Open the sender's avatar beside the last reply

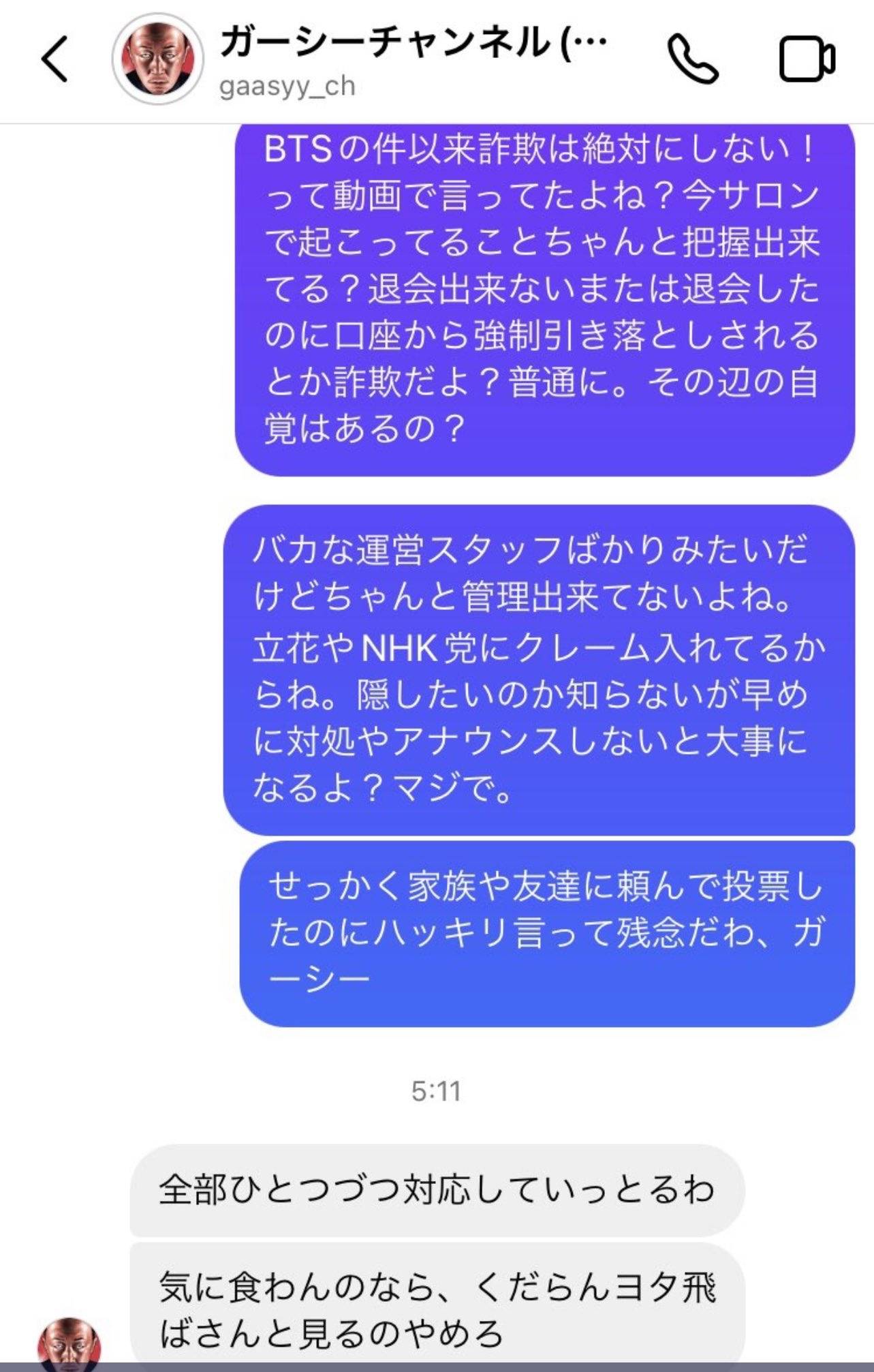pyautogui.click(x=68, y=1344)
